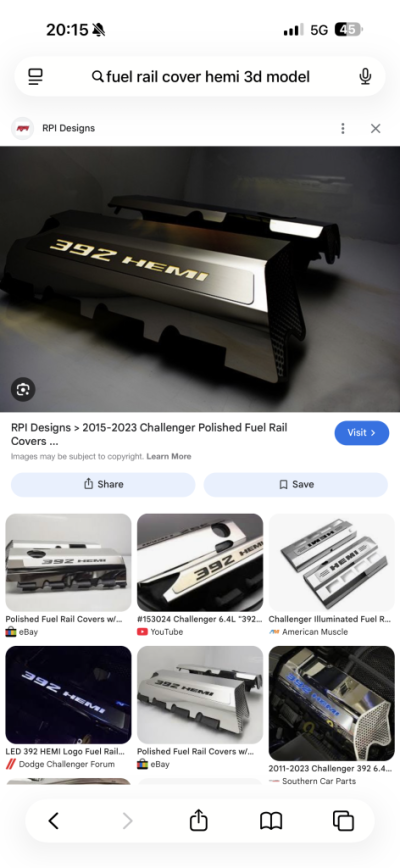The image size is (400, 868).
Task: Tap the search field with hemi query
Action: point(200,76)
